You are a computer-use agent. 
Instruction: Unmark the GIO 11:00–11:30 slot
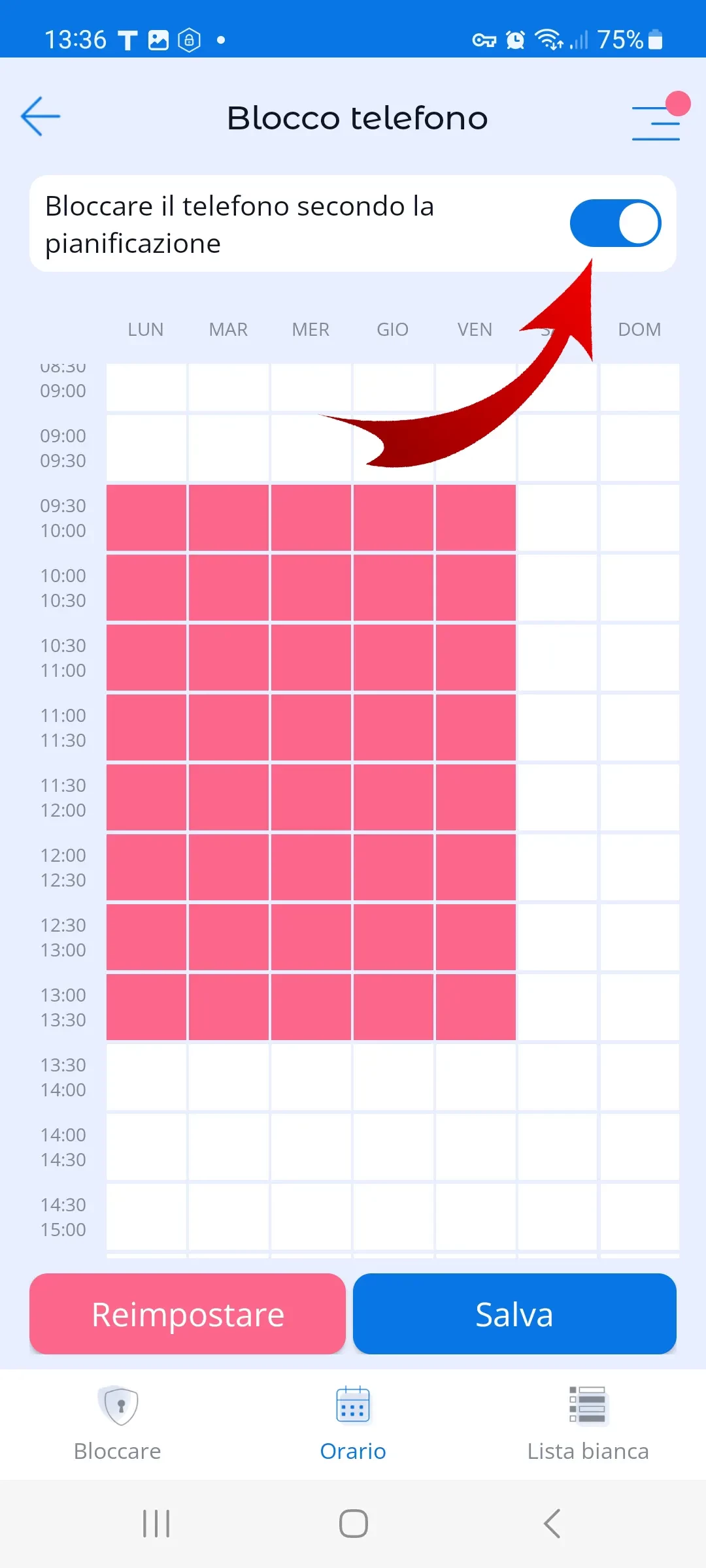point(393,727)
